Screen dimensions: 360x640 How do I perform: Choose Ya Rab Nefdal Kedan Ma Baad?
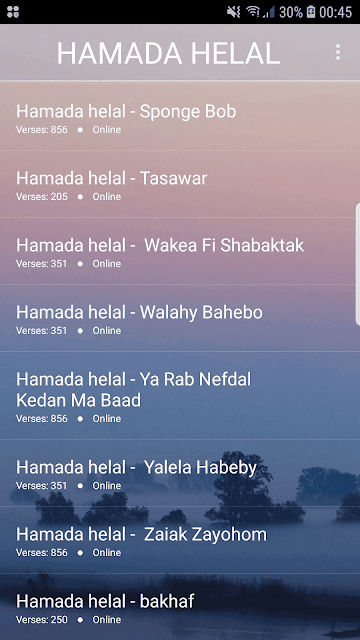(x=180, y=396)
